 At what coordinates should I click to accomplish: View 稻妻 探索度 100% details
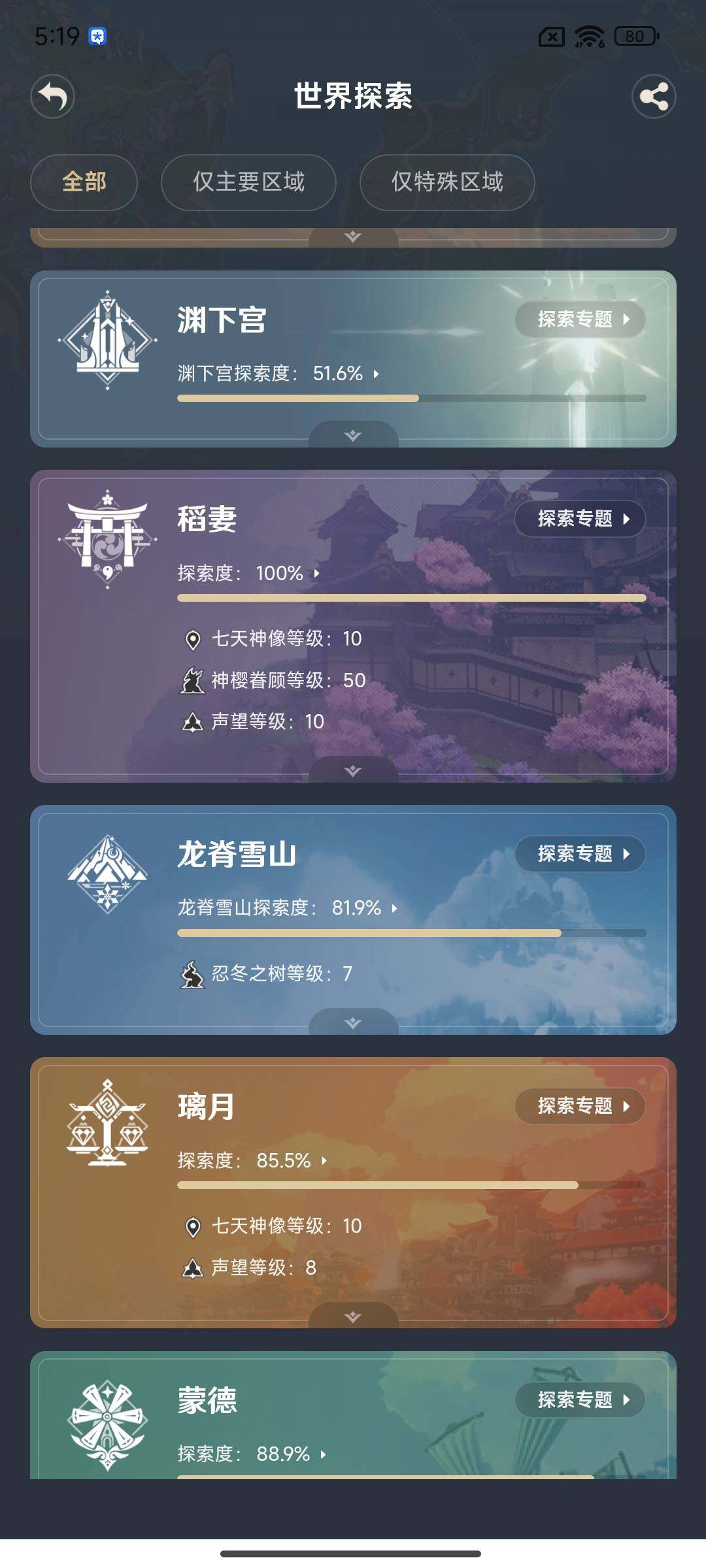tap(249, 574)
